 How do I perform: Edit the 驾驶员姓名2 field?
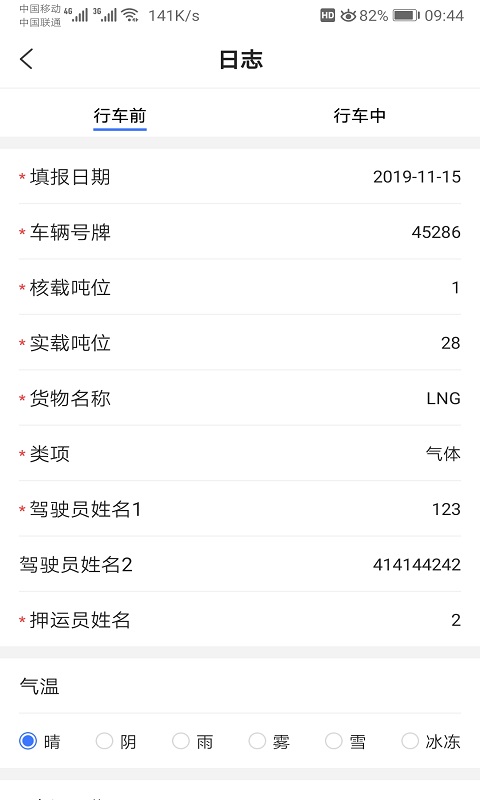pos(240,564)
